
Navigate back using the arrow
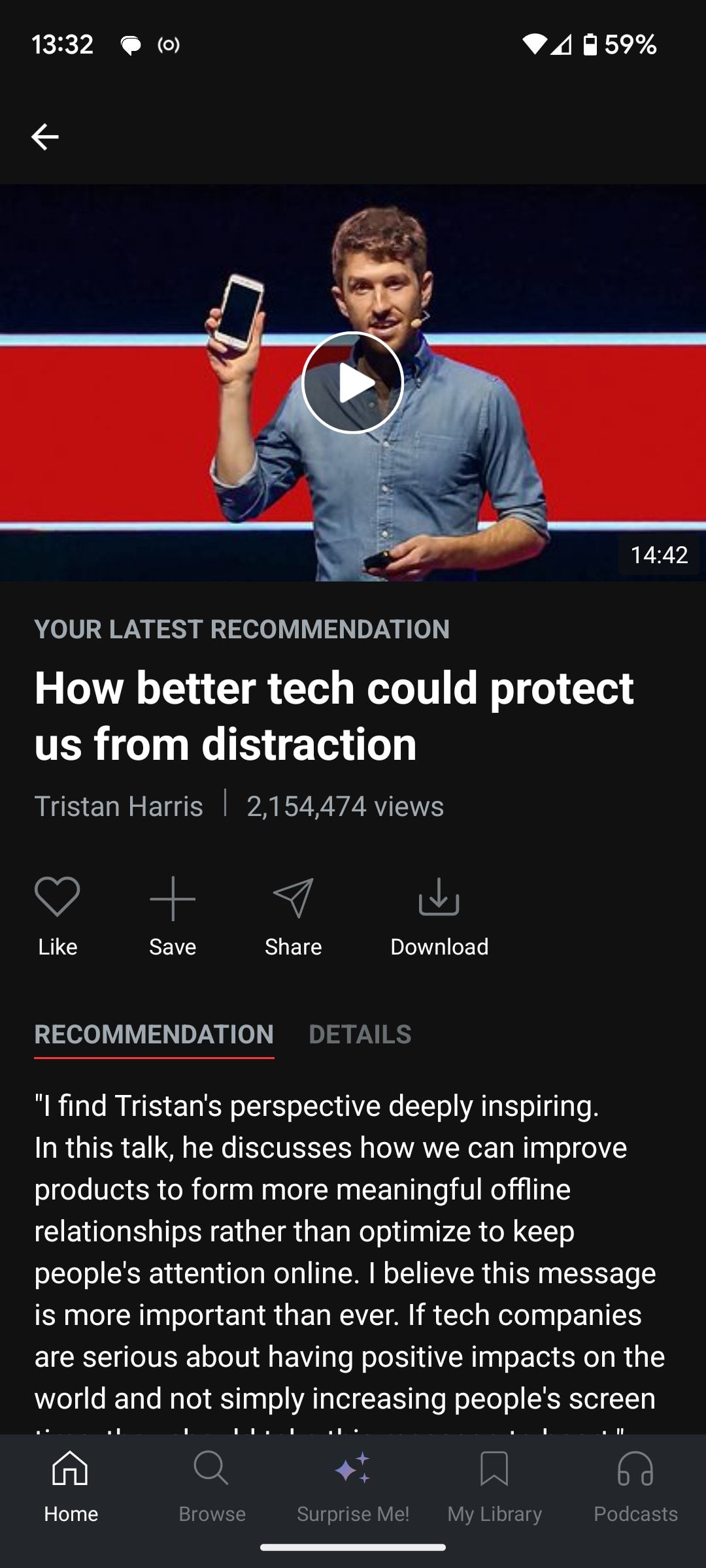44,137
